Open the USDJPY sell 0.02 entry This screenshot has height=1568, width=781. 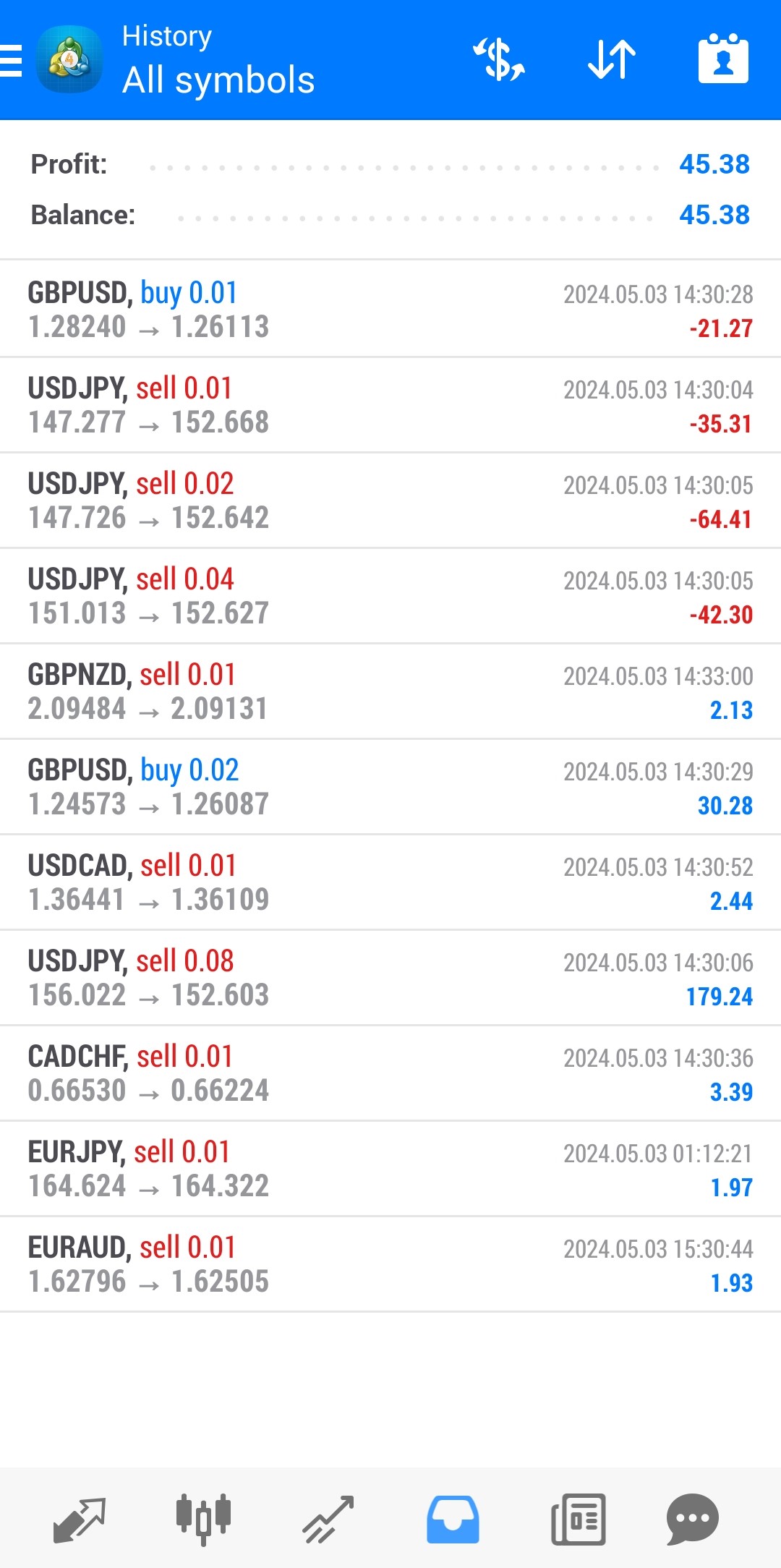[x=390, y=500]
